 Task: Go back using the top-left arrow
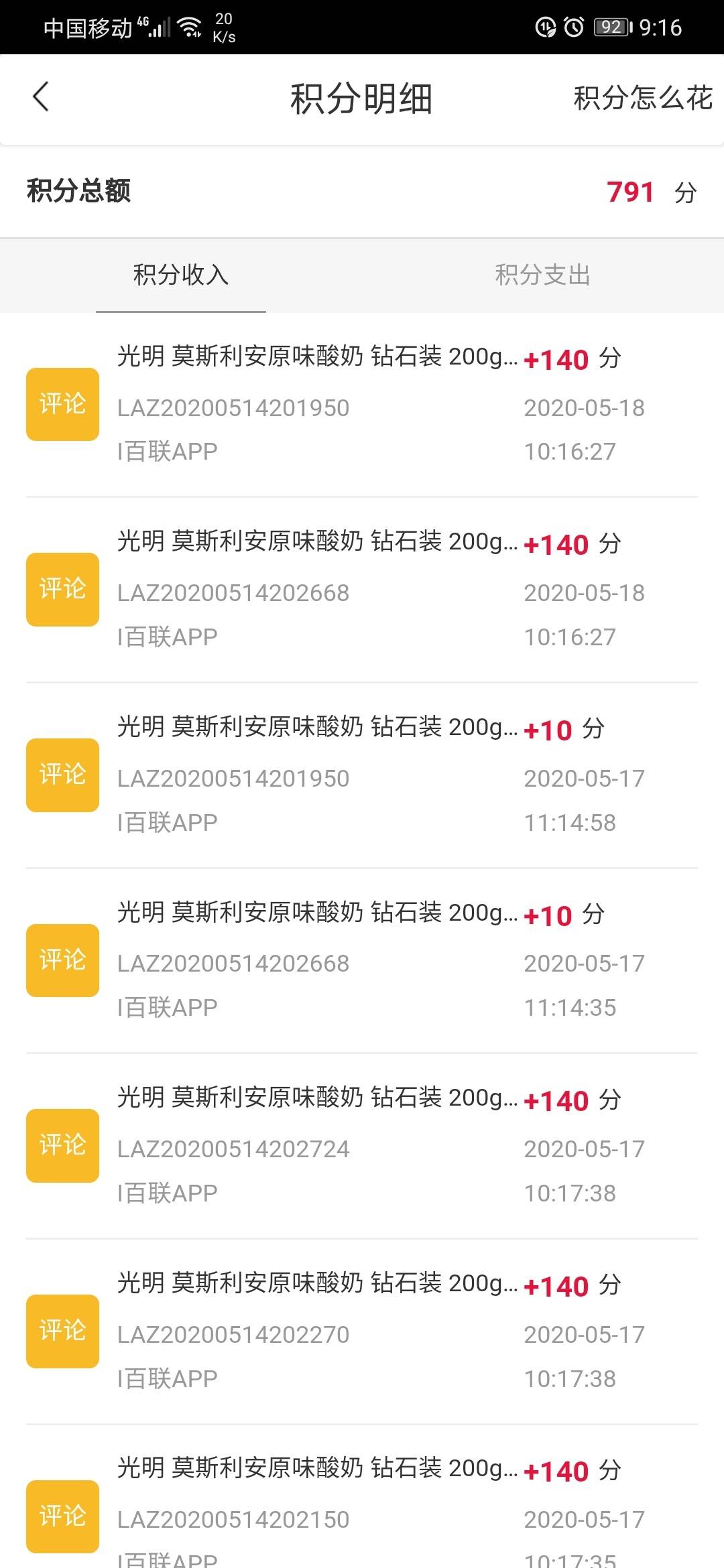click(x=41, y=96)
